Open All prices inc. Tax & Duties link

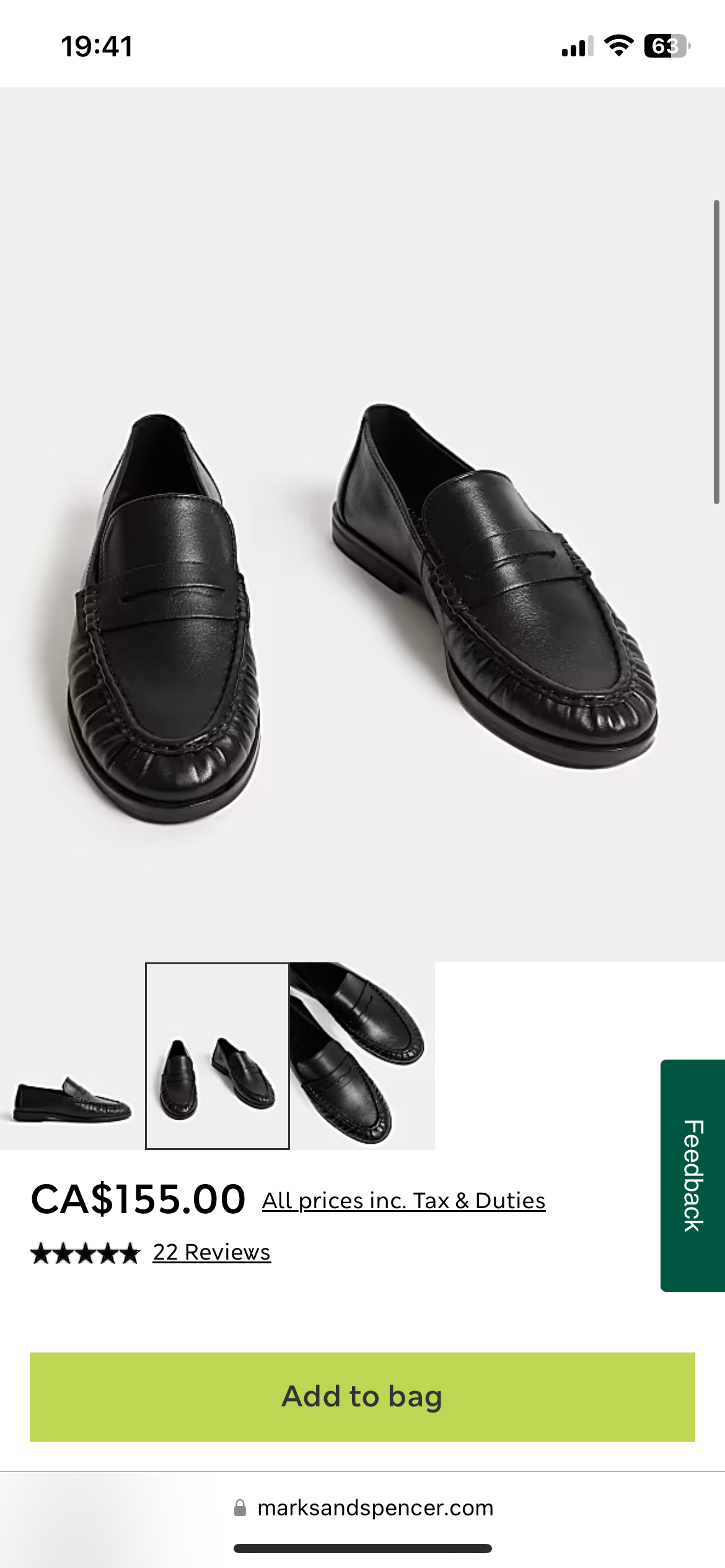pyautogui.click(x=403, y=1200)
